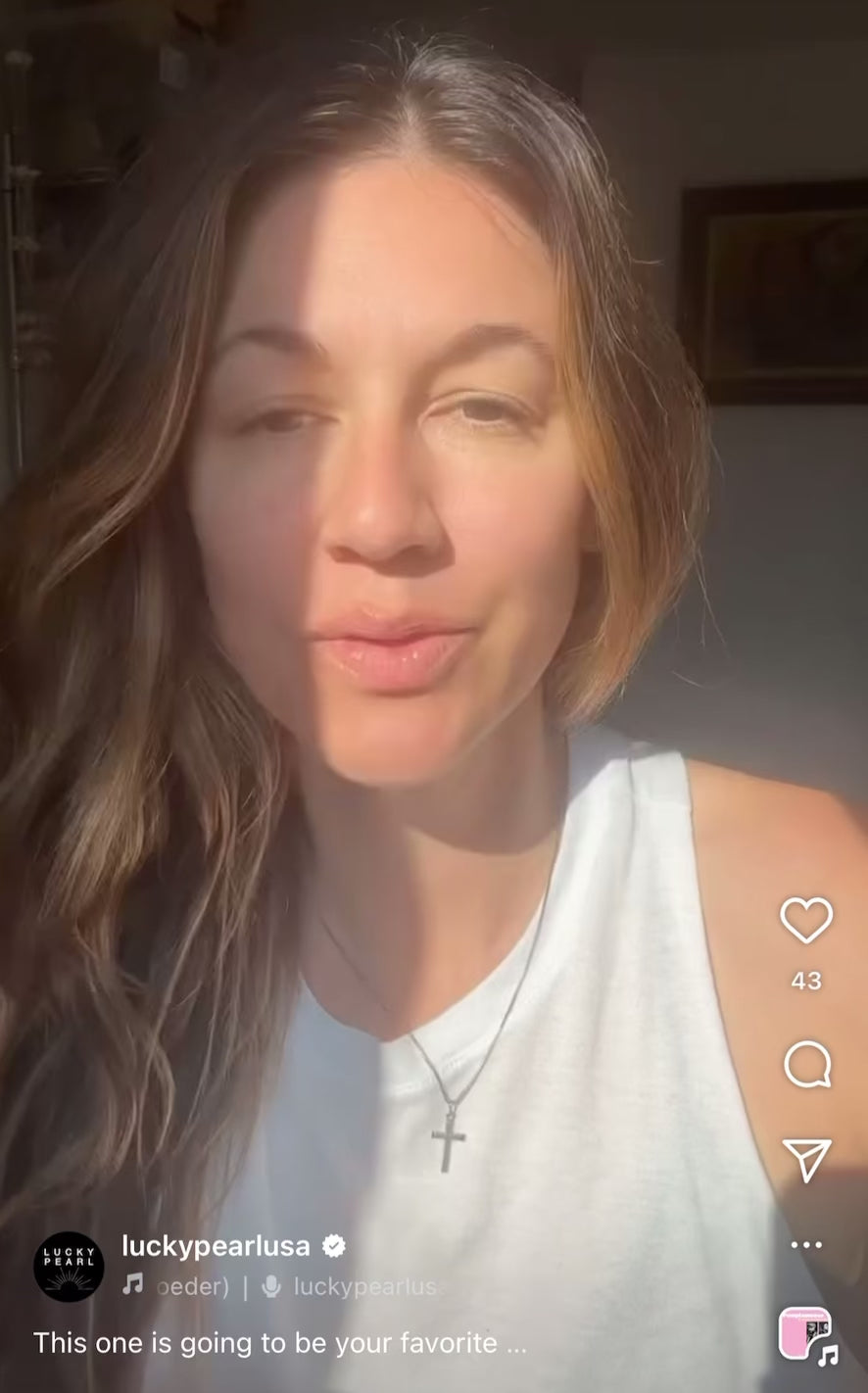The height and width of the screenshot is (1393, 868).
Task: Open the Lucky Pearl profile picture
Action: coord(69,1267)
